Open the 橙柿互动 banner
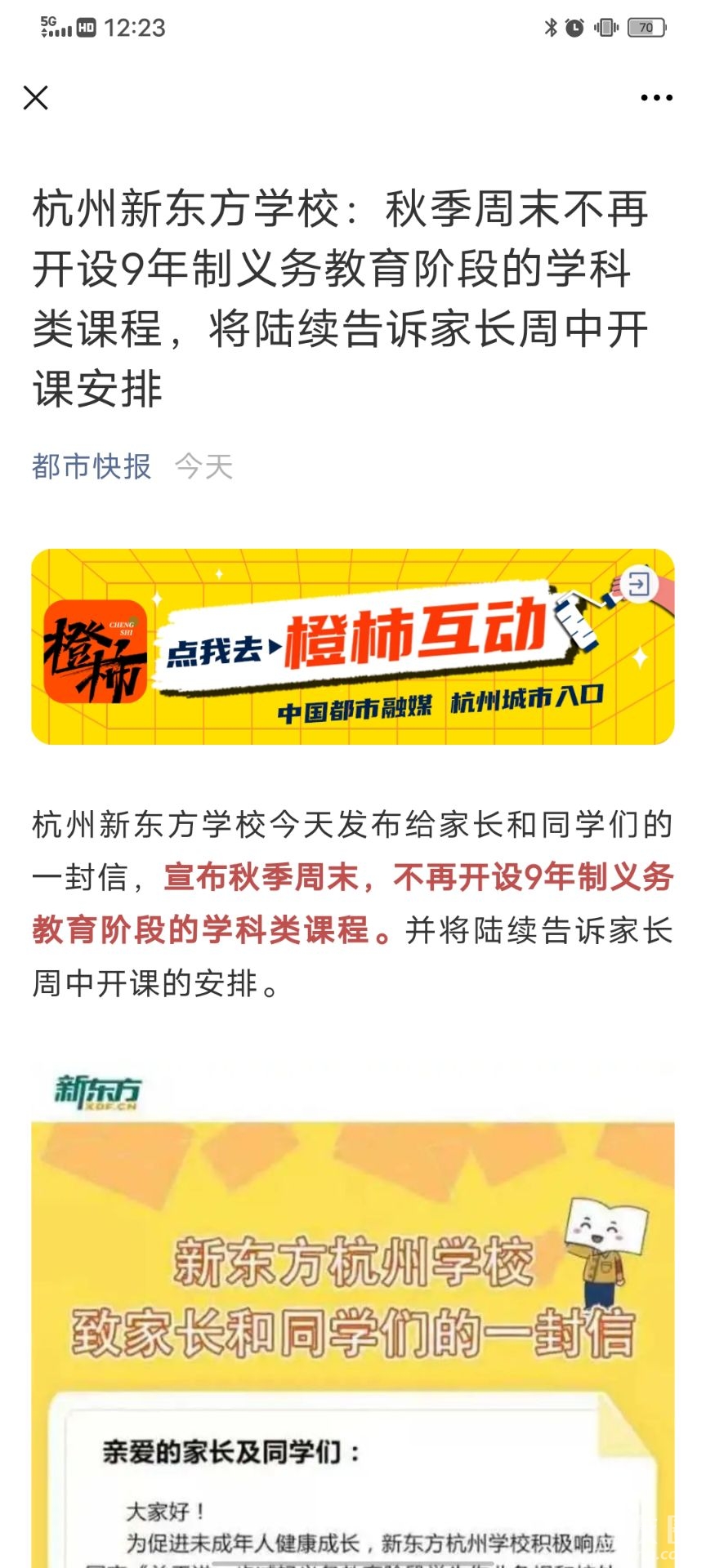The image size is (706, 1568). coord(353,647)
